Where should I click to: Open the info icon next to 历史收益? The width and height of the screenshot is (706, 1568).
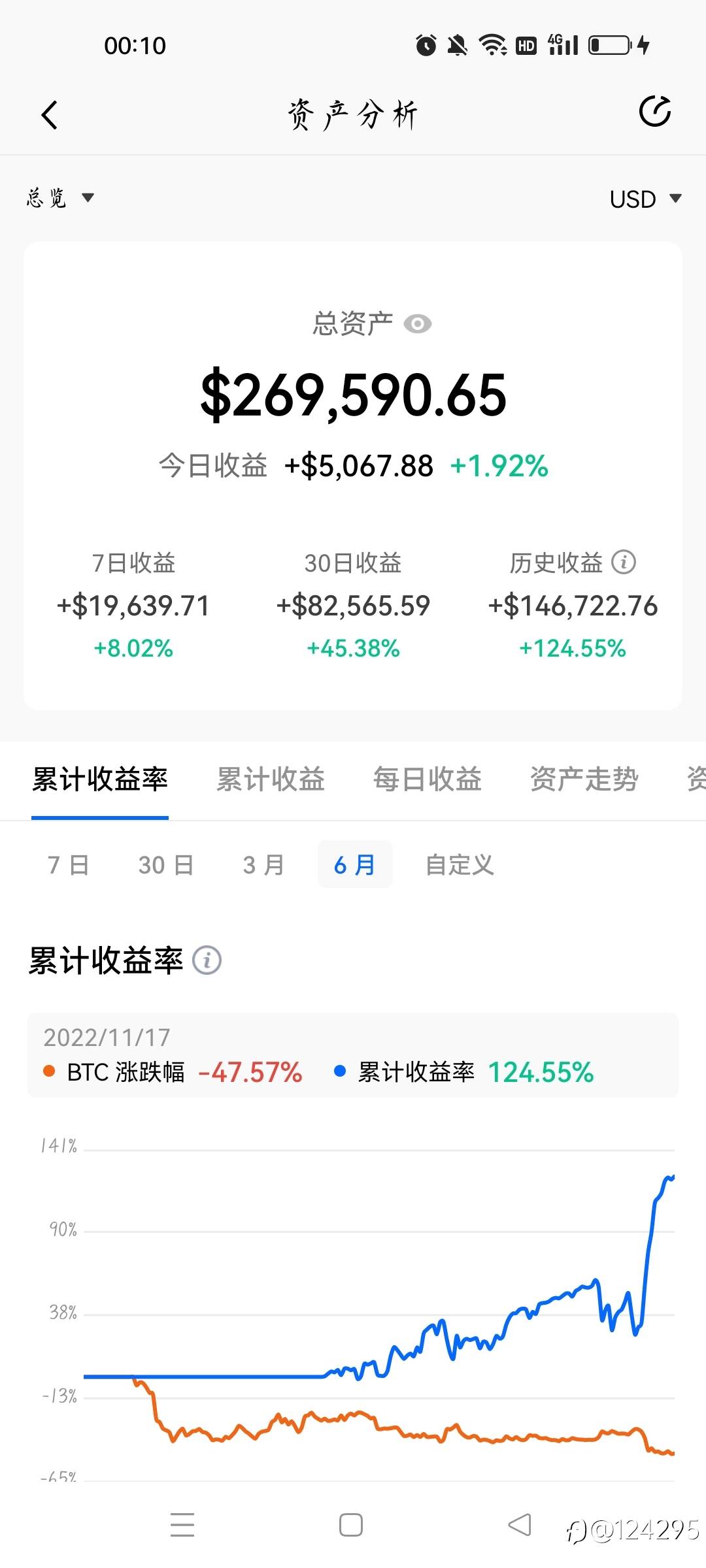(x=624, y=562)
